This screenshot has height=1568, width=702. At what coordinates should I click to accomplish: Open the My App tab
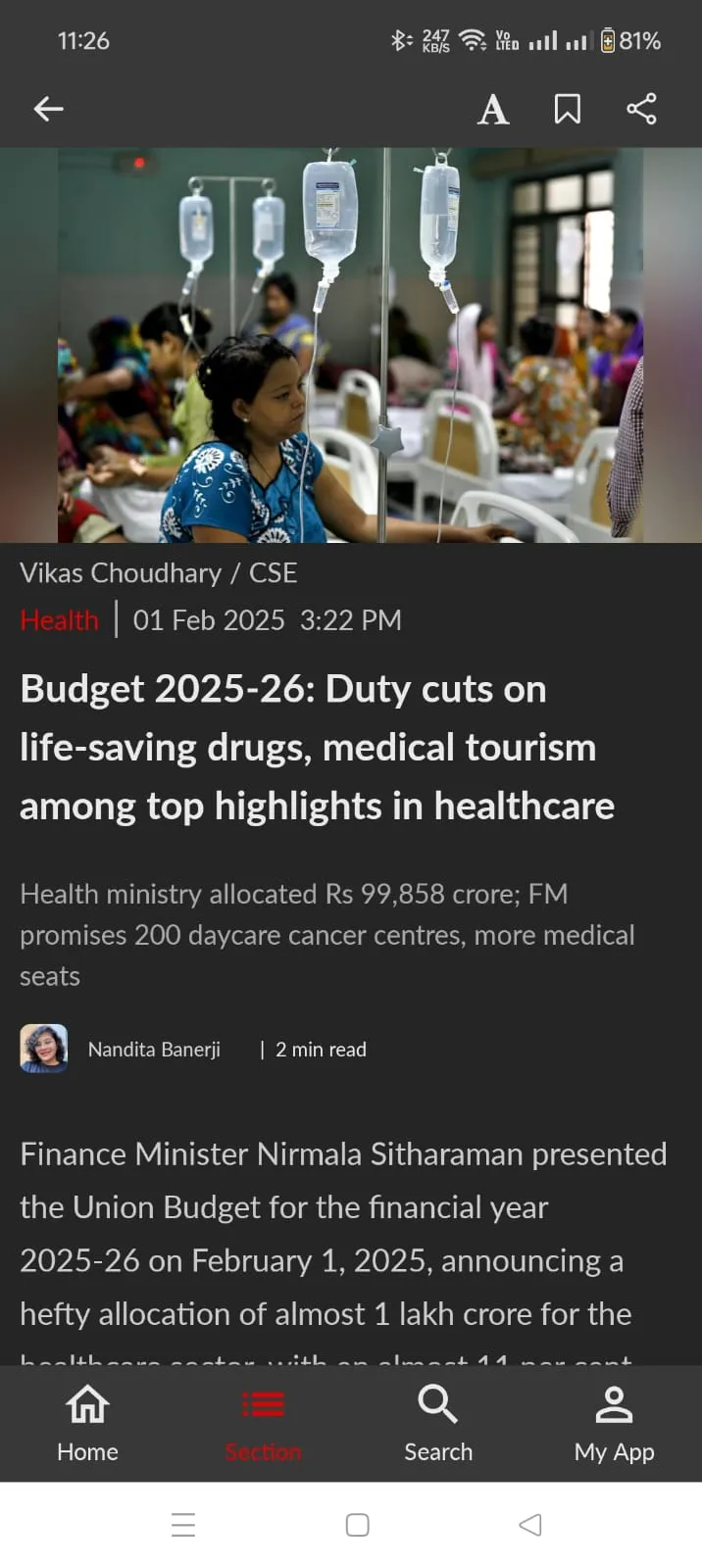click(614, 1424)
